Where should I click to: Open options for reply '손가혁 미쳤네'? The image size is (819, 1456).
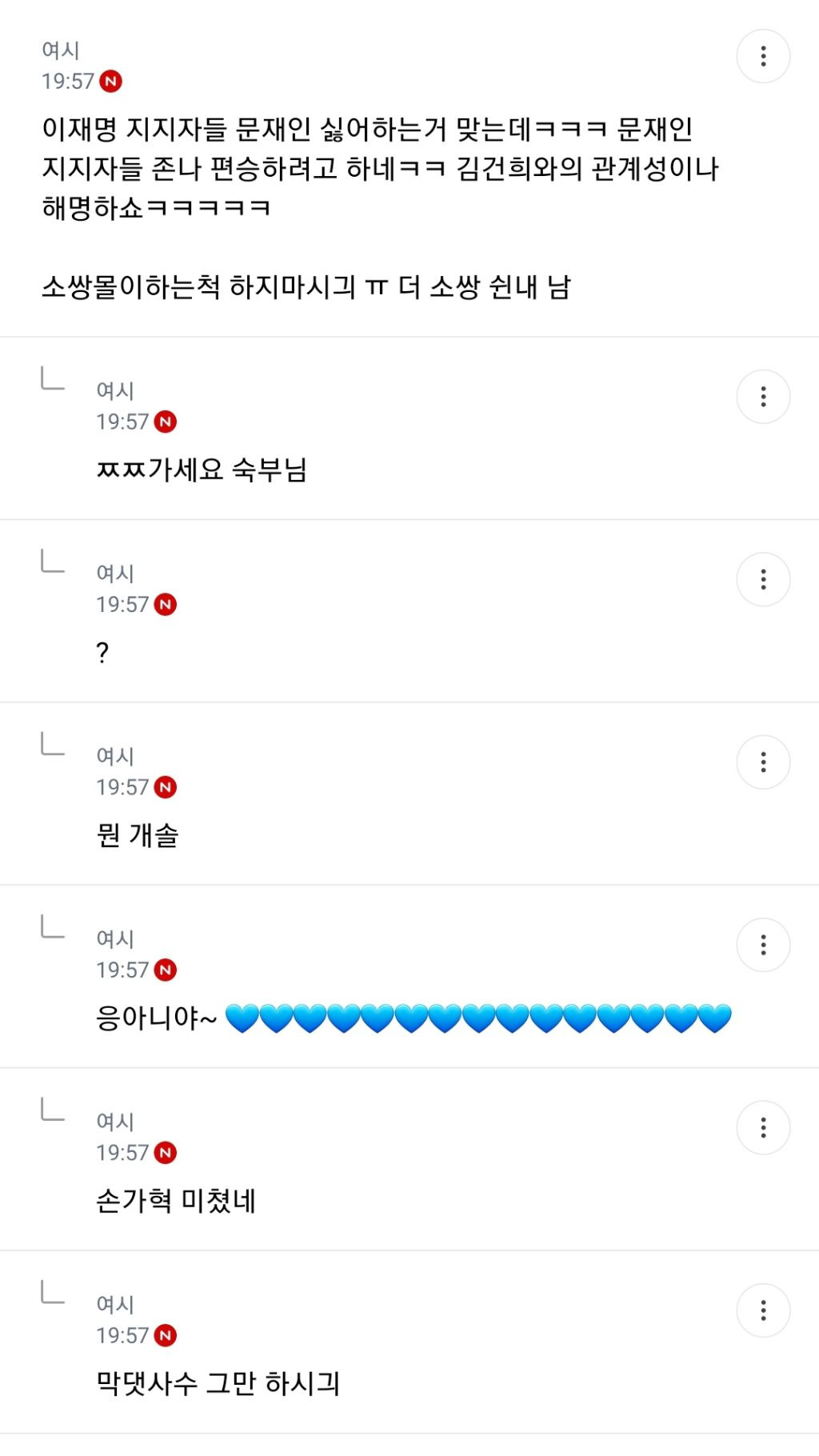[x=763, y=1128]
